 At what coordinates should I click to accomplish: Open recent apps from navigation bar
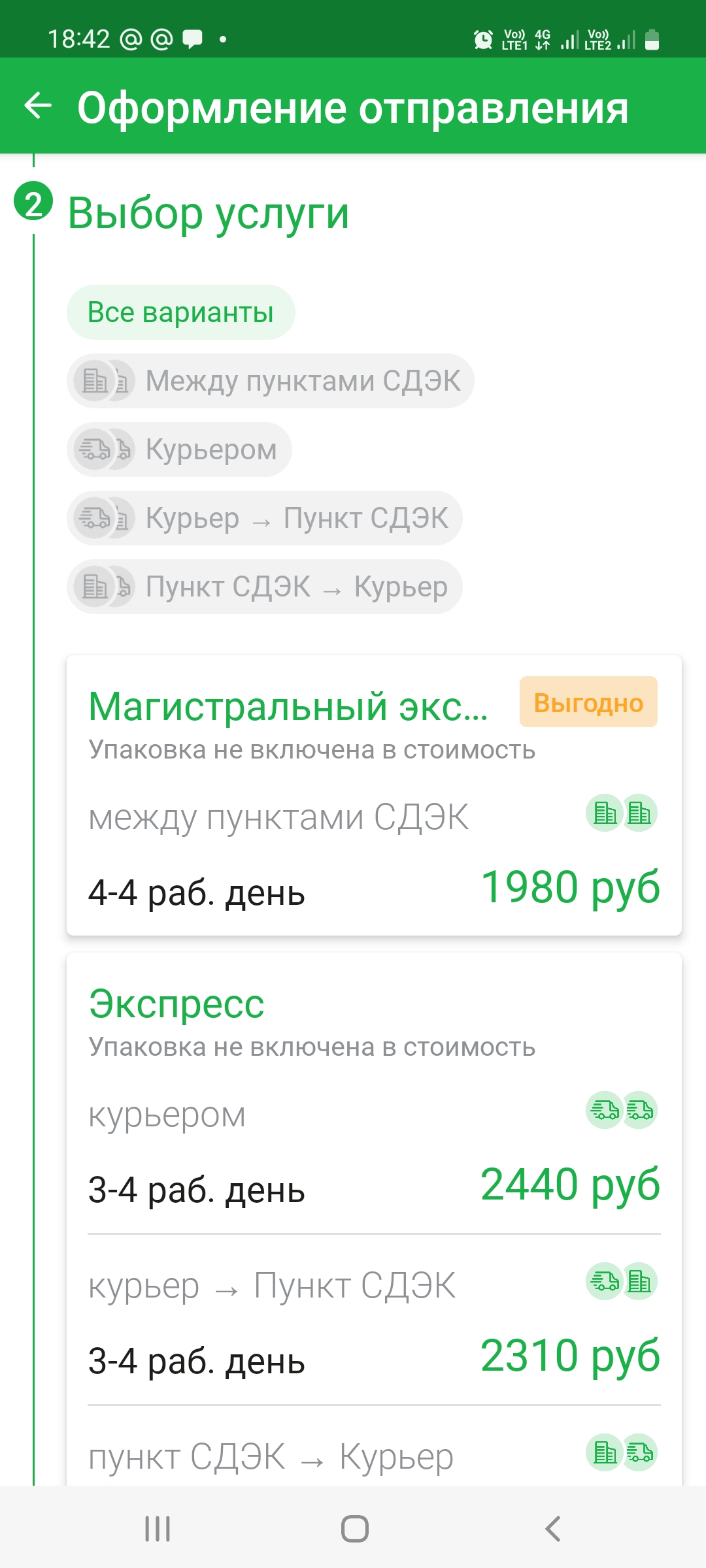click(x=158, y=1529)
